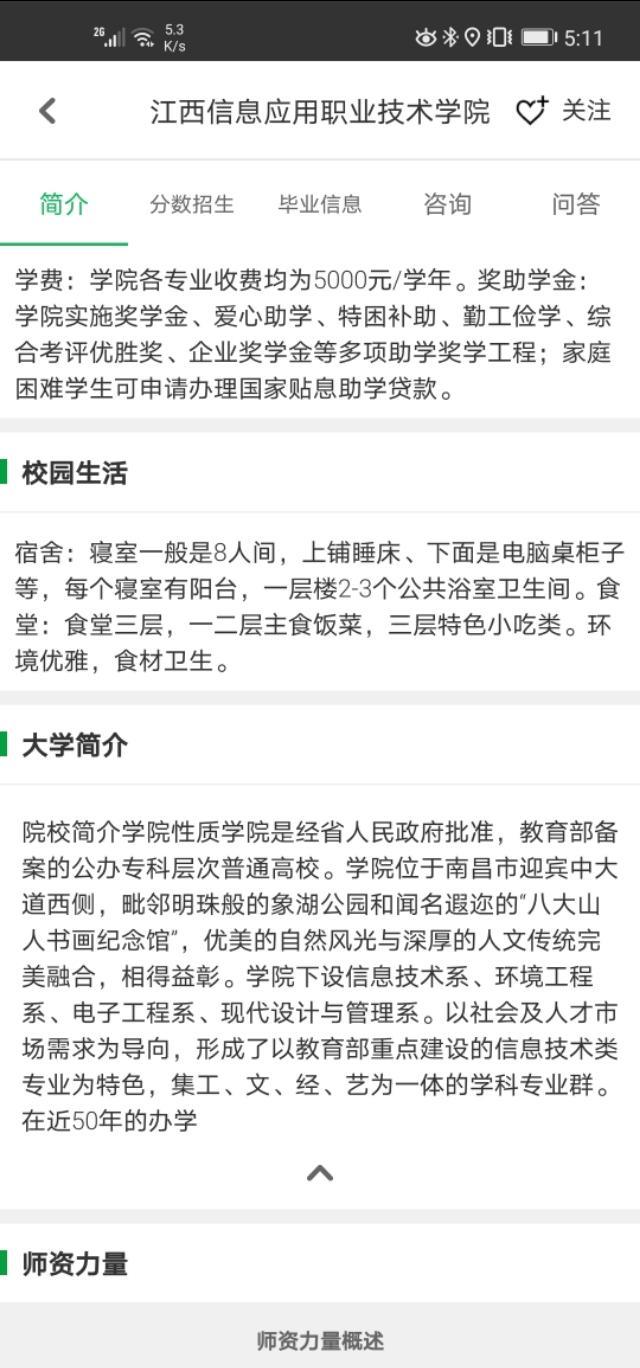Go back using the top-left arrow
The height and width of the screenshot is (1368, 640).
pyautogui.click(x=47, y=111)
